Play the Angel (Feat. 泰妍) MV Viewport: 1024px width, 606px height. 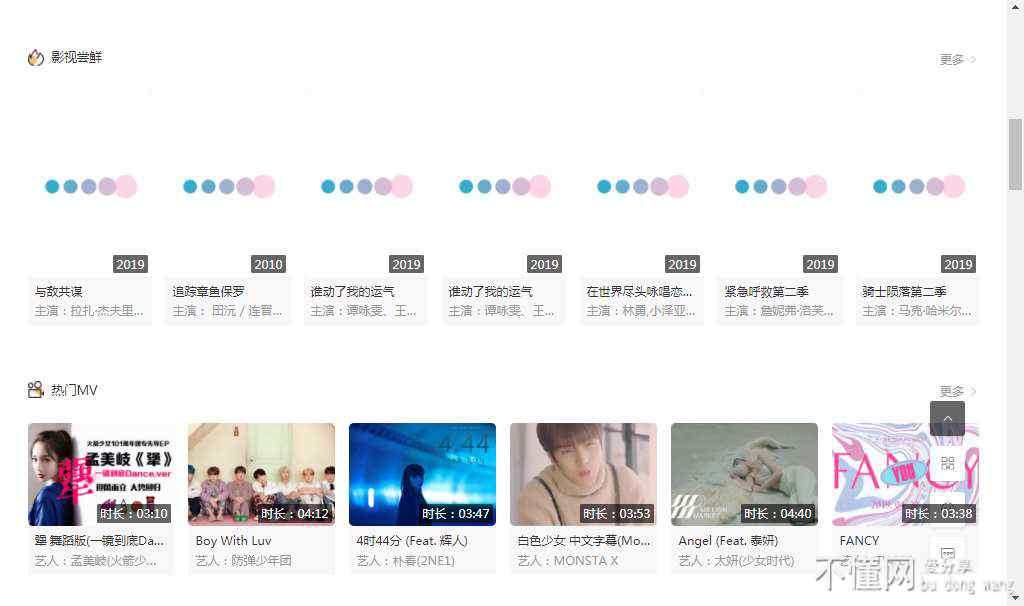[x=744, y=474]
